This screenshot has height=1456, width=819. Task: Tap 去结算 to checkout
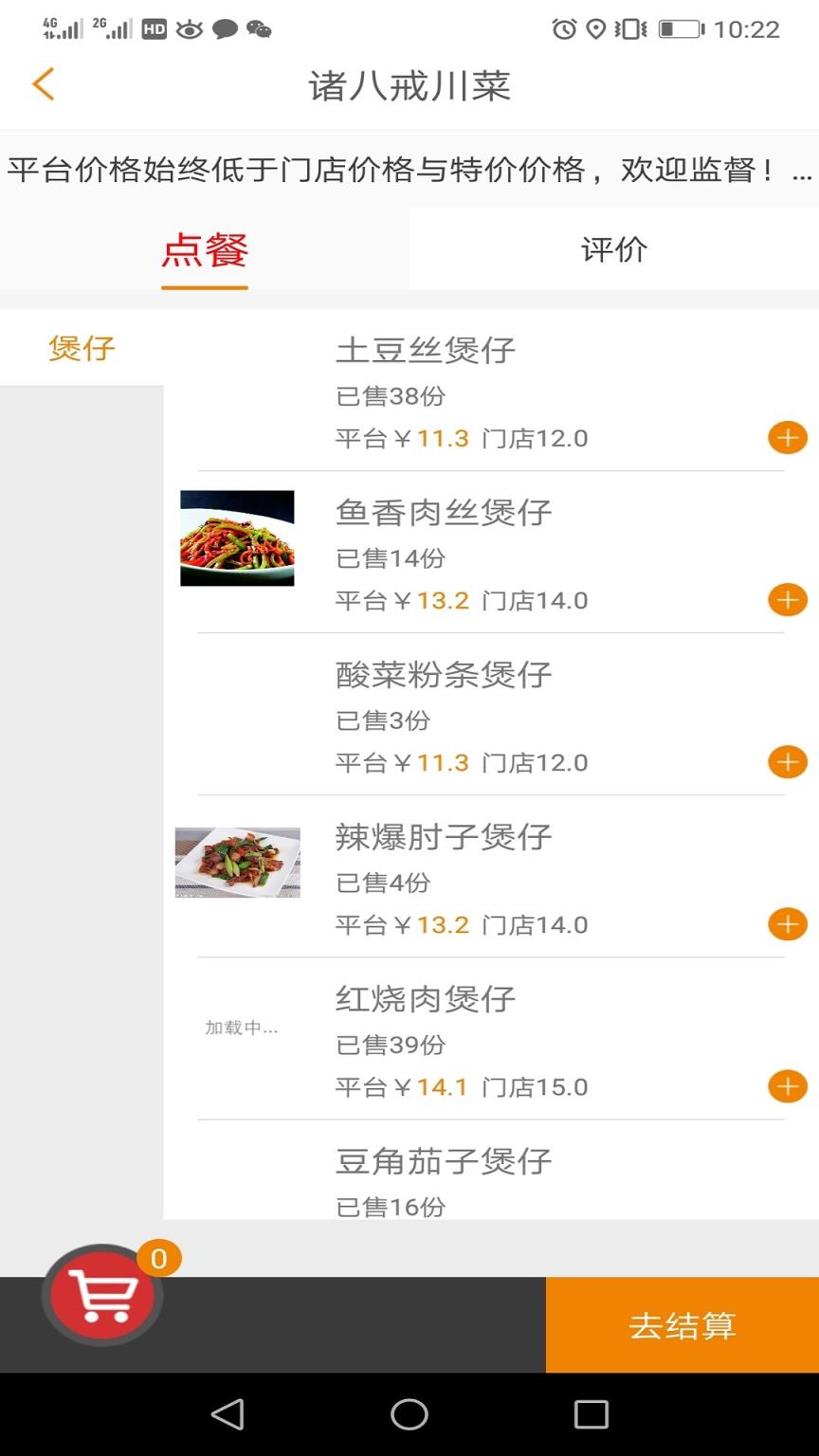(x=682, y=1325)
